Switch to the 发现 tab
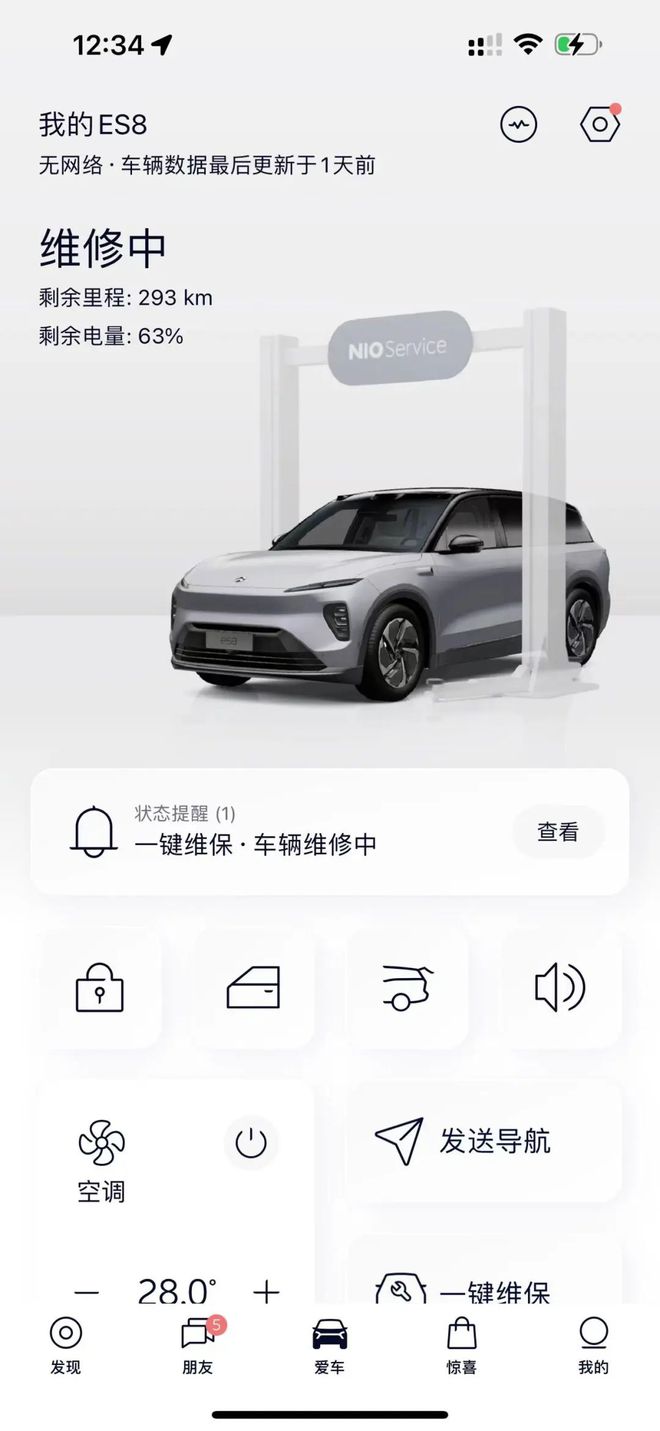 [x=66, y=1346]
